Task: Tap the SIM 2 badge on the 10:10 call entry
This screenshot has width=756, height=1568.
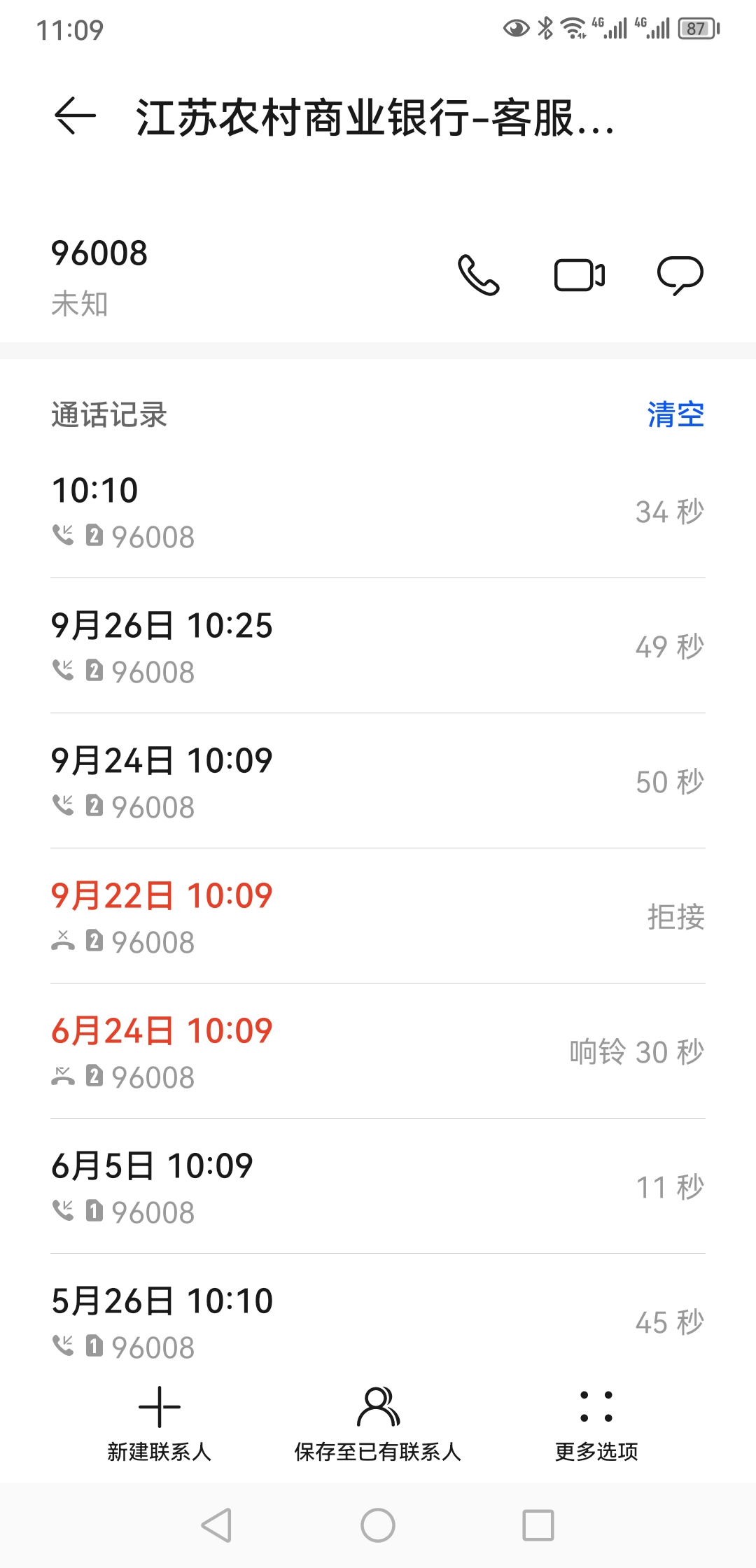Action: (94, 536)
